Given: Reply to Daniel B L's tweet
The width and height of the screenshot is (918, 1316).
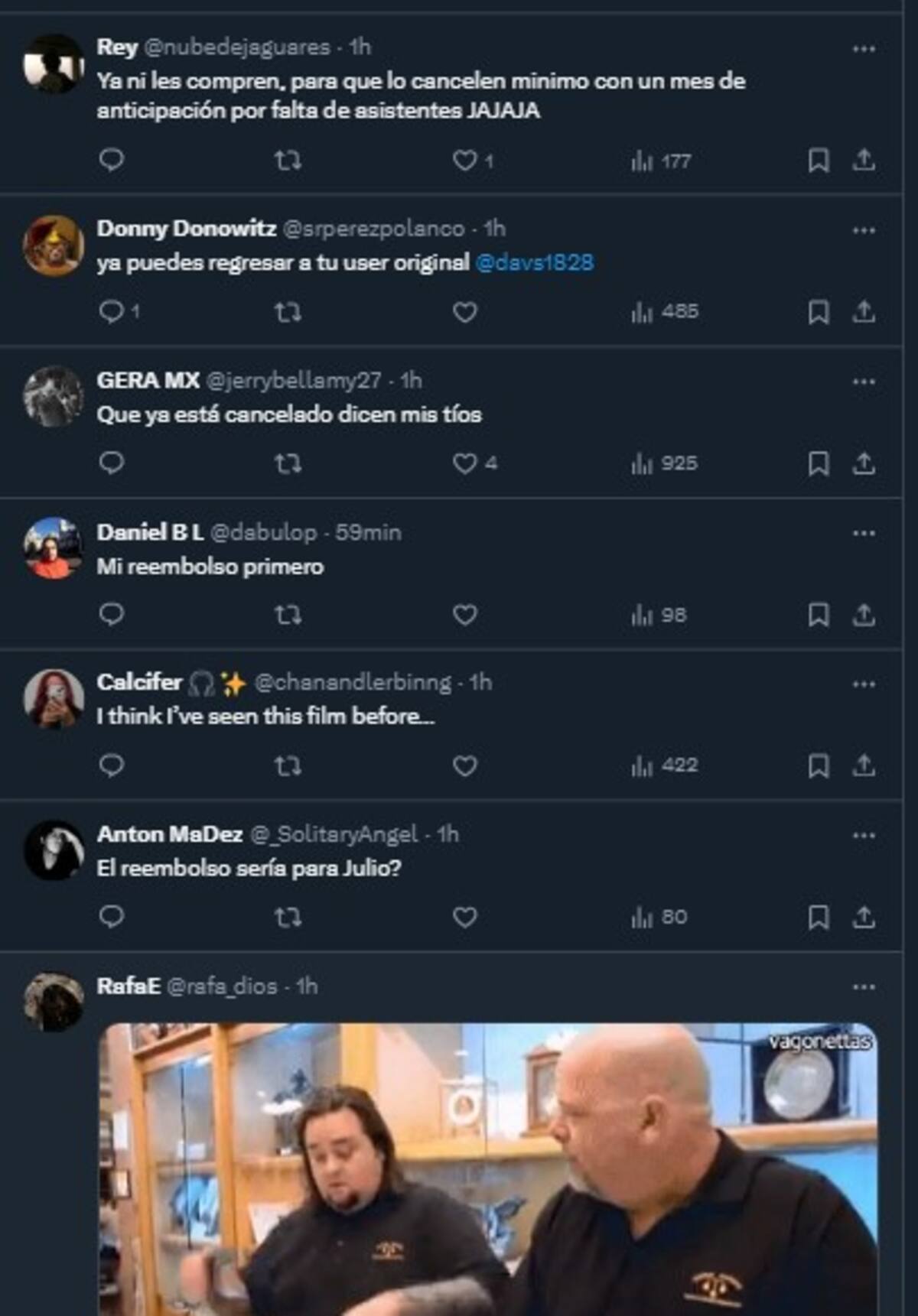Looking at the screenshot, I should click(x=112, y=615).
